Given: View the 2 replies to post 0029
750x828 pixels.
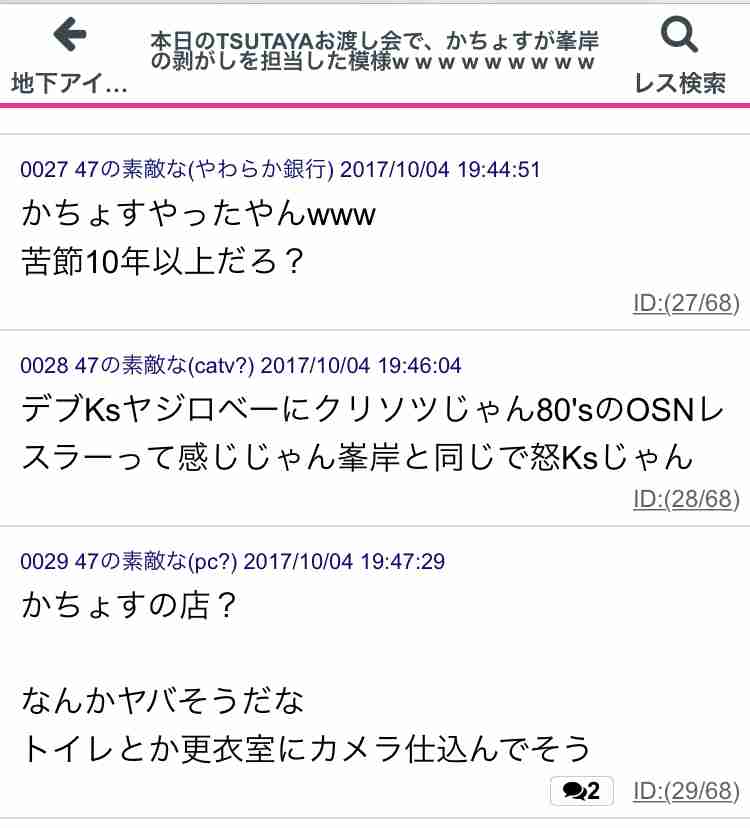Looking at the screenshot, I should 581,791.
